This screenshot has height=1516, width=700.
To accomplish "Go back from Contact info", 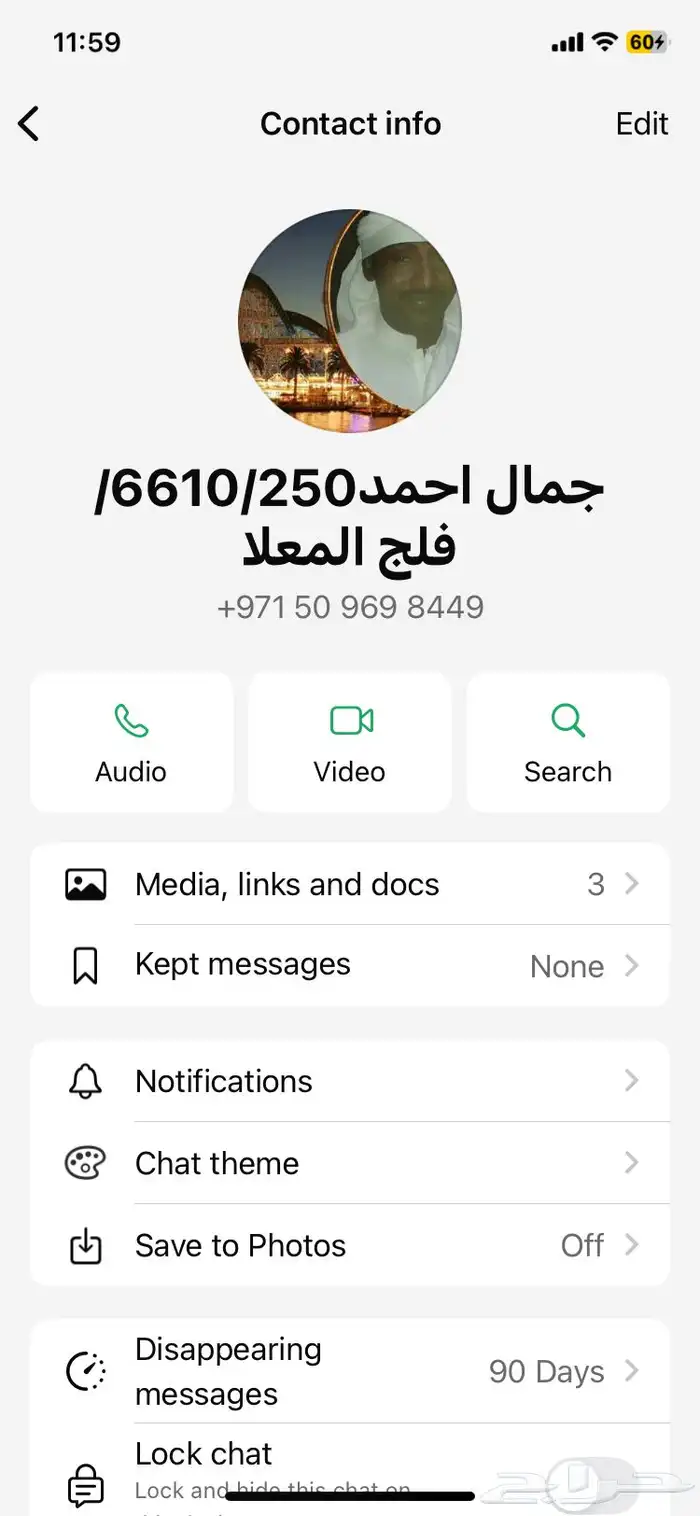I will pyautogui.click(x=29, y=124).
